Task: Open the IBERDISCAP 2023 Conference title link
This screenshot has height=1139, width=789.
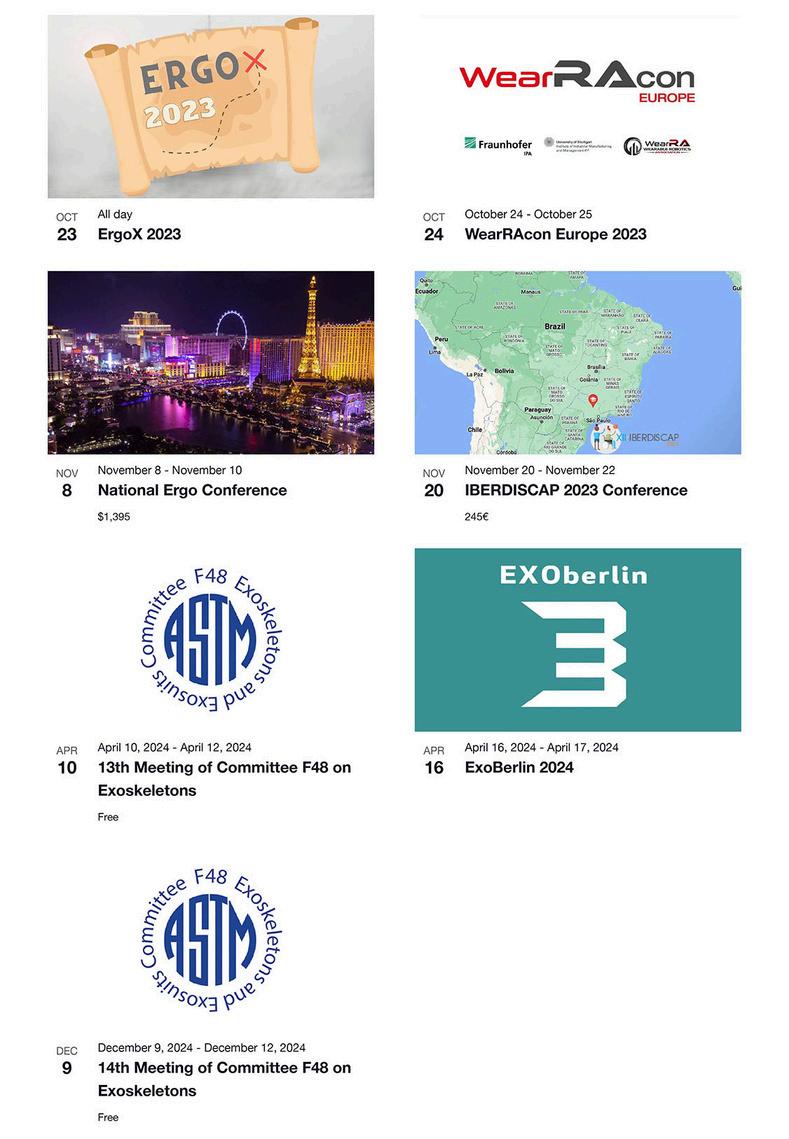Action: 576,490
